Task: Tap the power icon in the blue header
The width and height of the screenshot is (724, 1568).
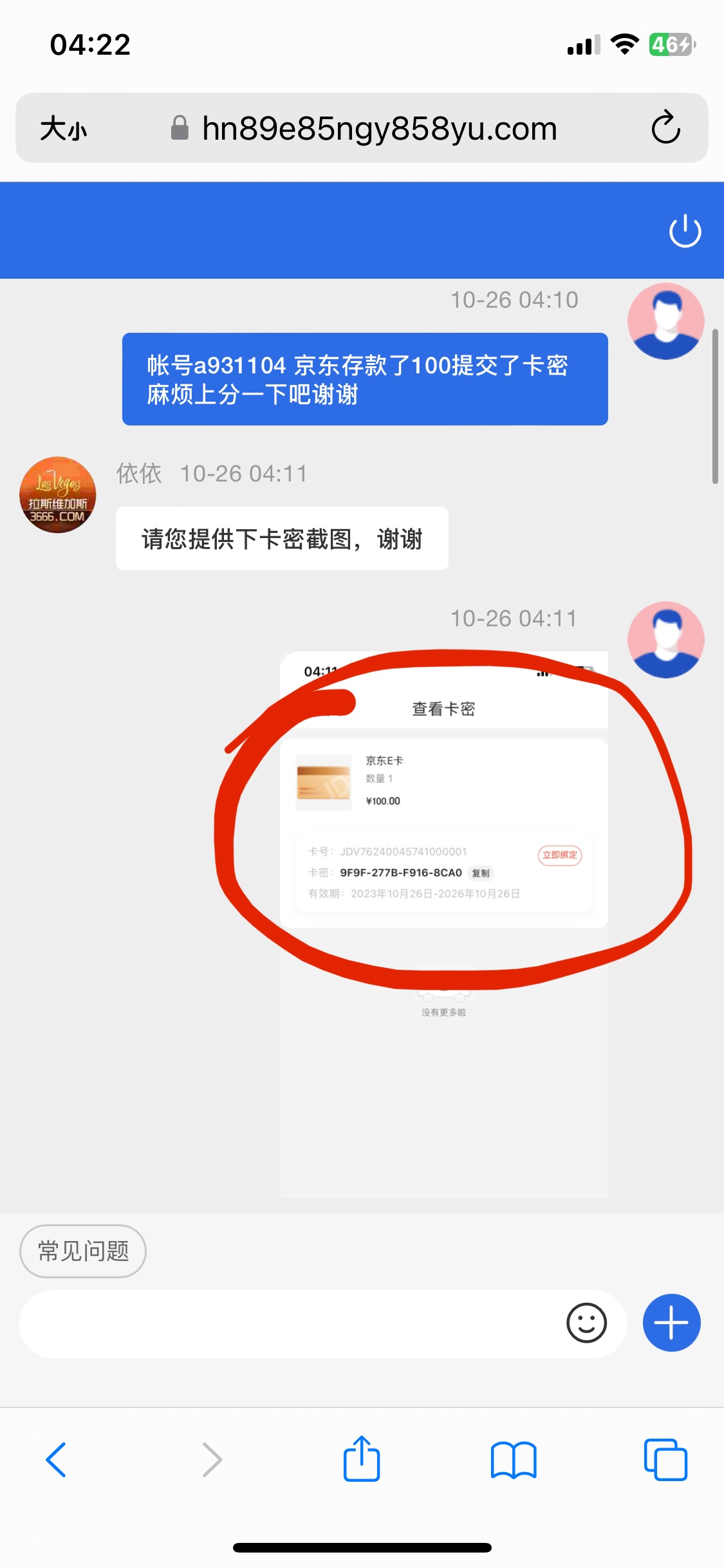Action: [685, 230]
